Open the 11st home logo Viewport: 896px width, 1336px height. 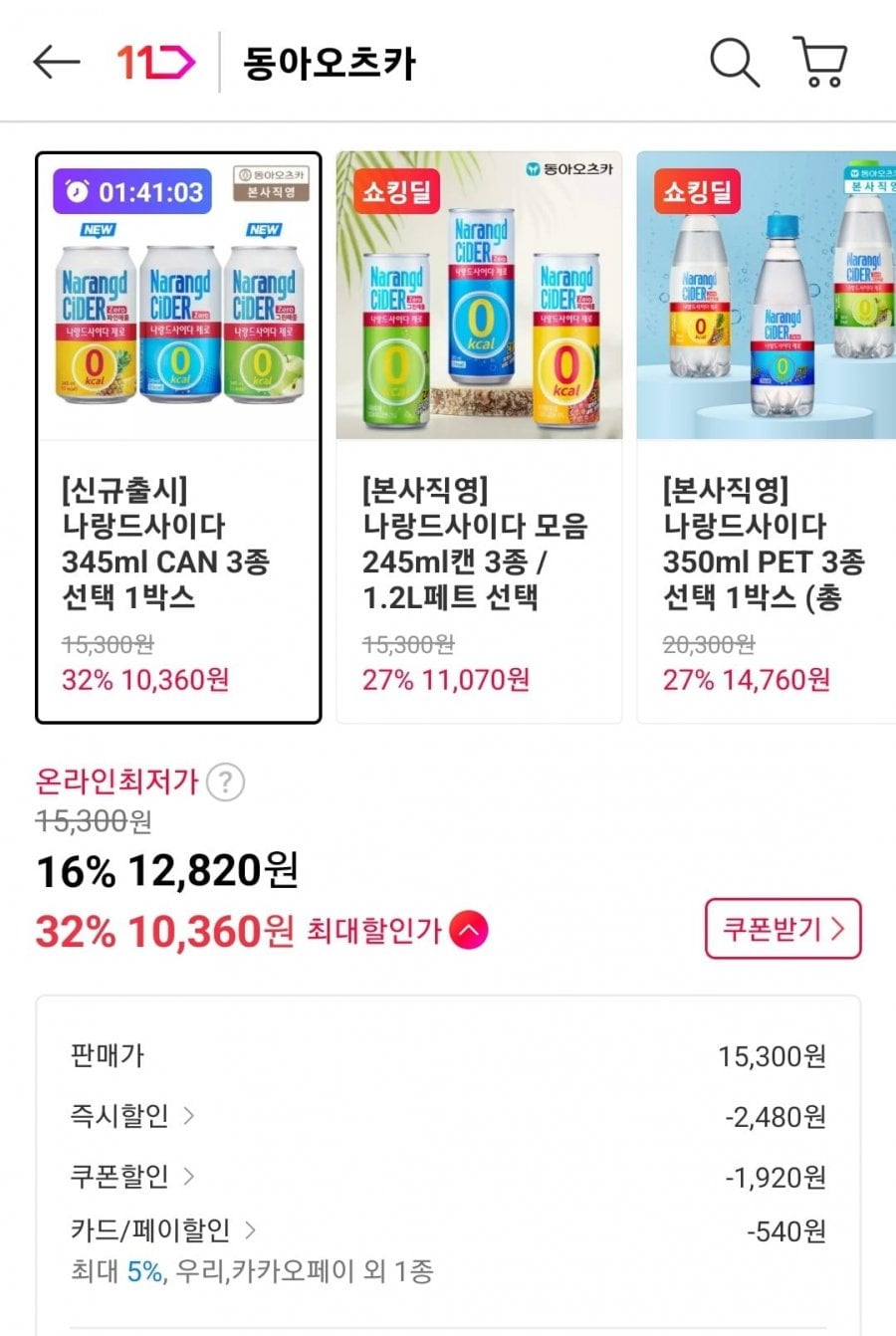tap(155, 62)
